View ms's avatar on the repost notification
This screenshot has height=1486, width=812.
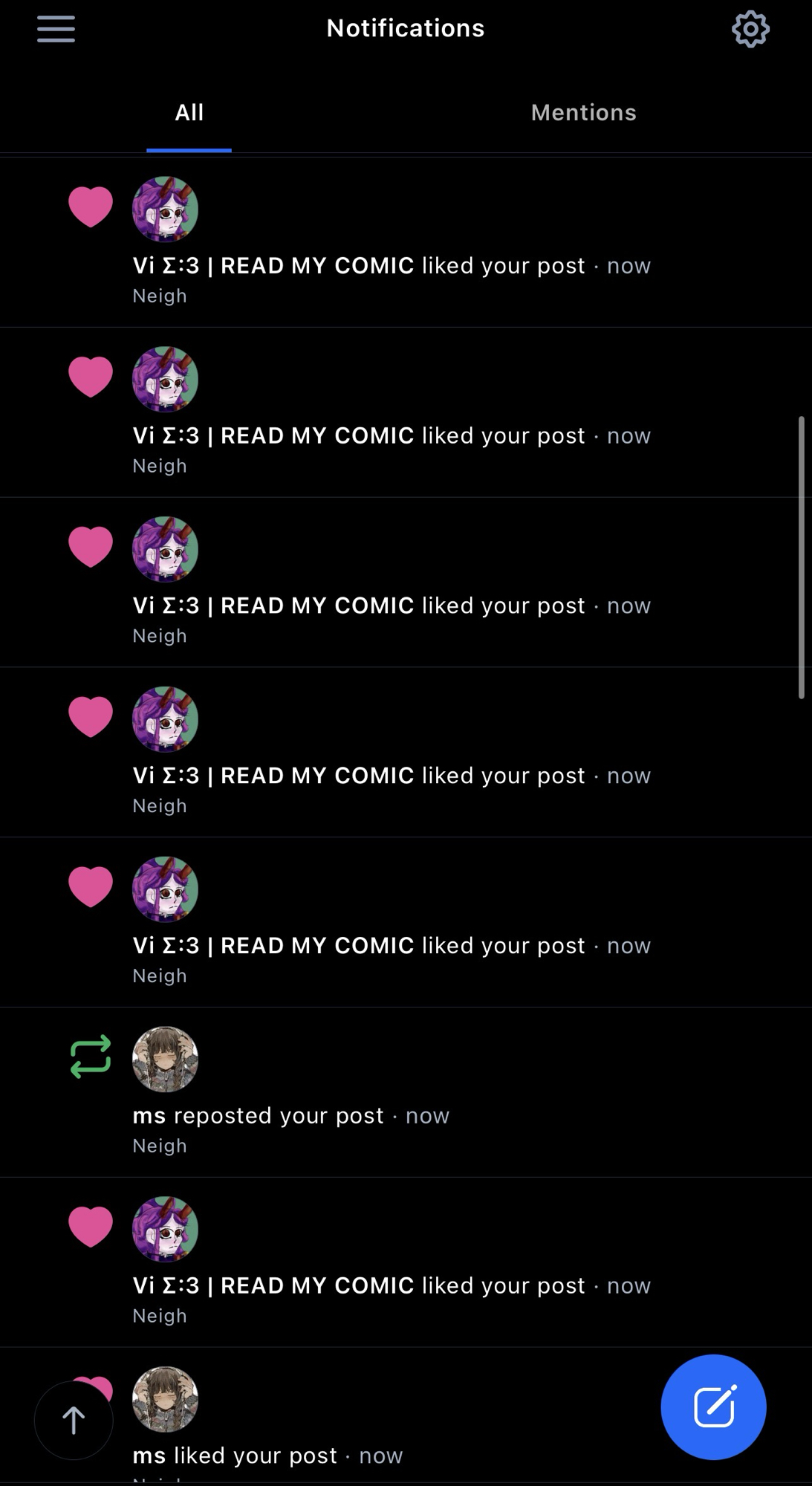click(x=165, y=1060)
